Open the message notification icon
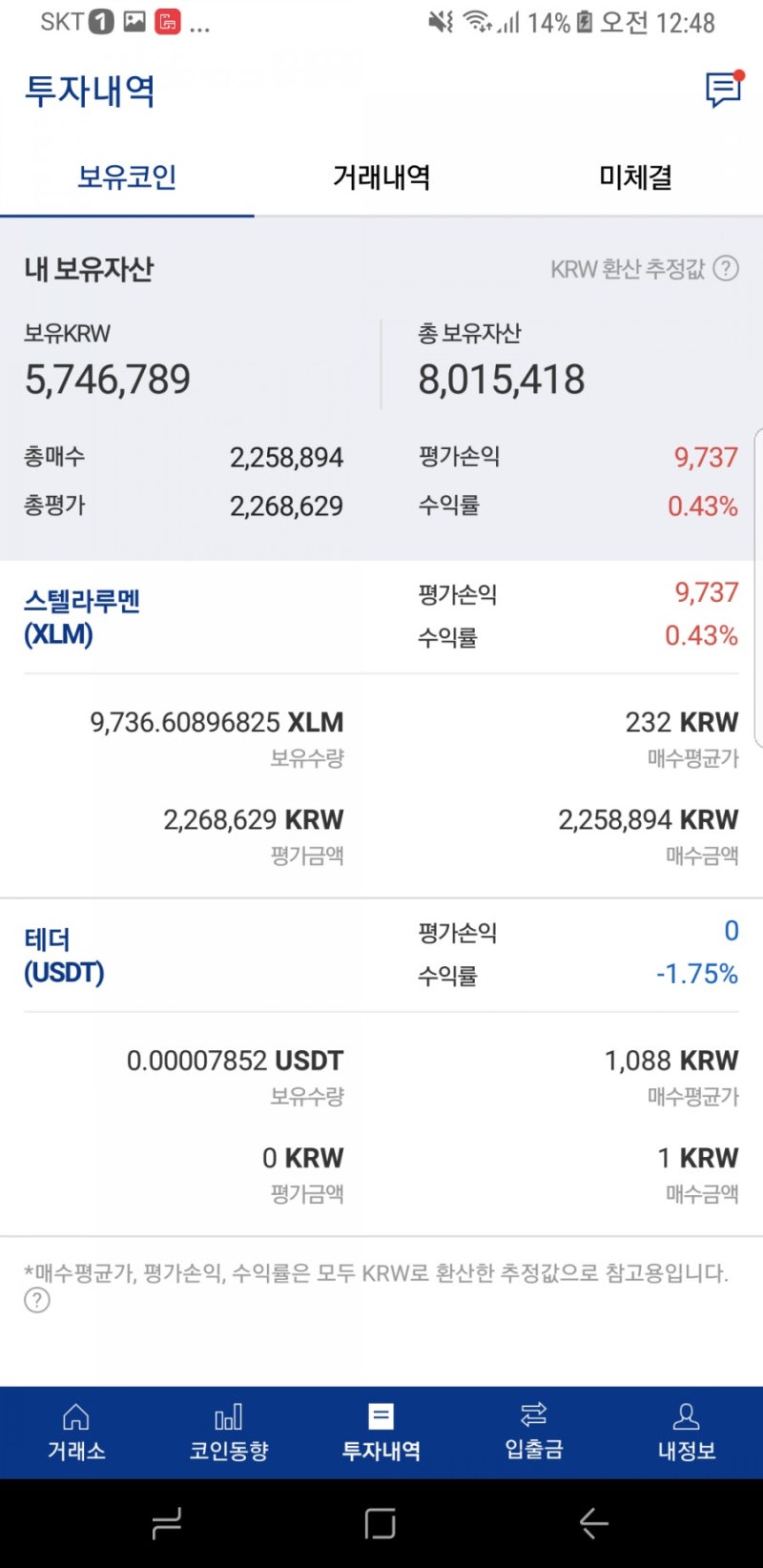 723,92
